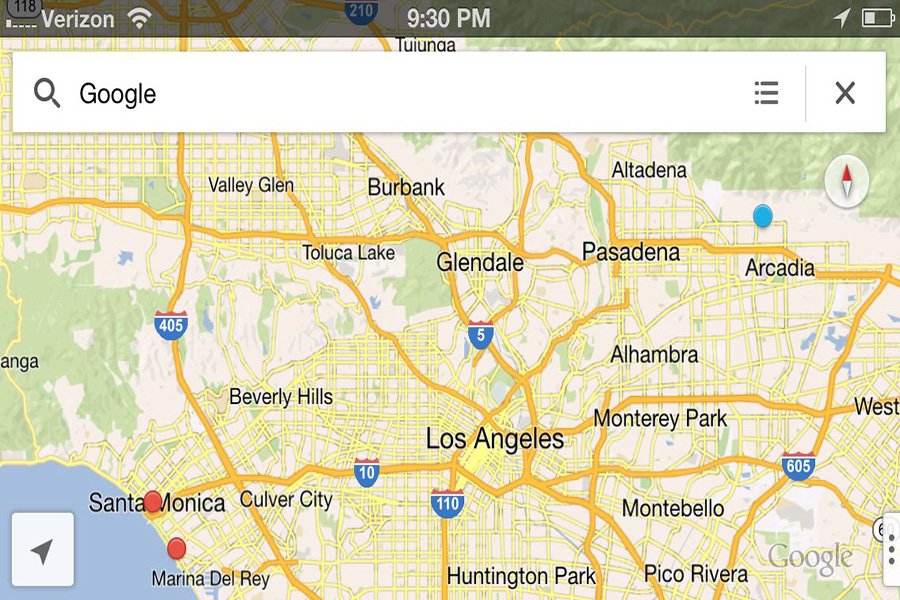Center map on my location
900x600 pixels.
click(x=42, y=550)
